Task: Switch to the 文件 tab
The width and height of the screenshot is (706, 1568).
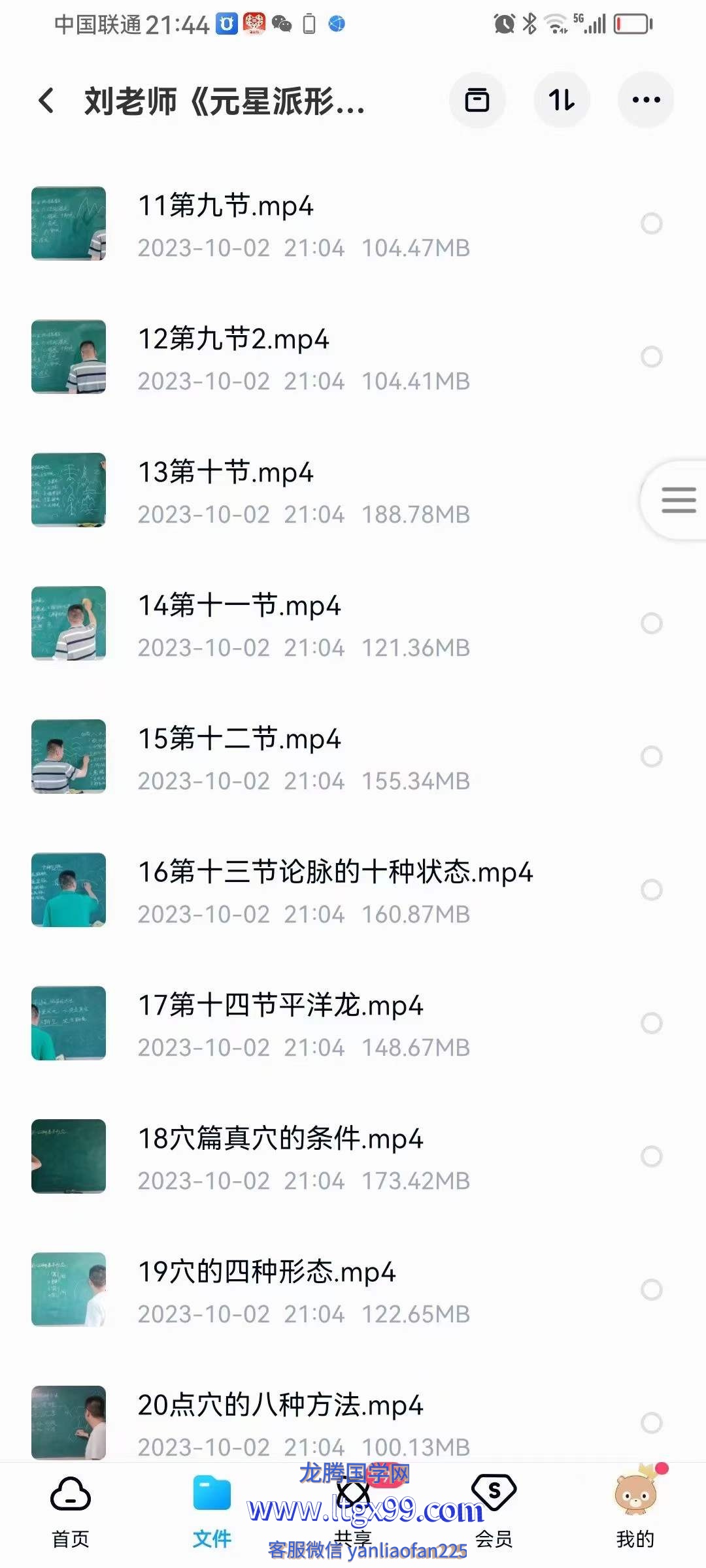Action: [x=212, y=1511]
